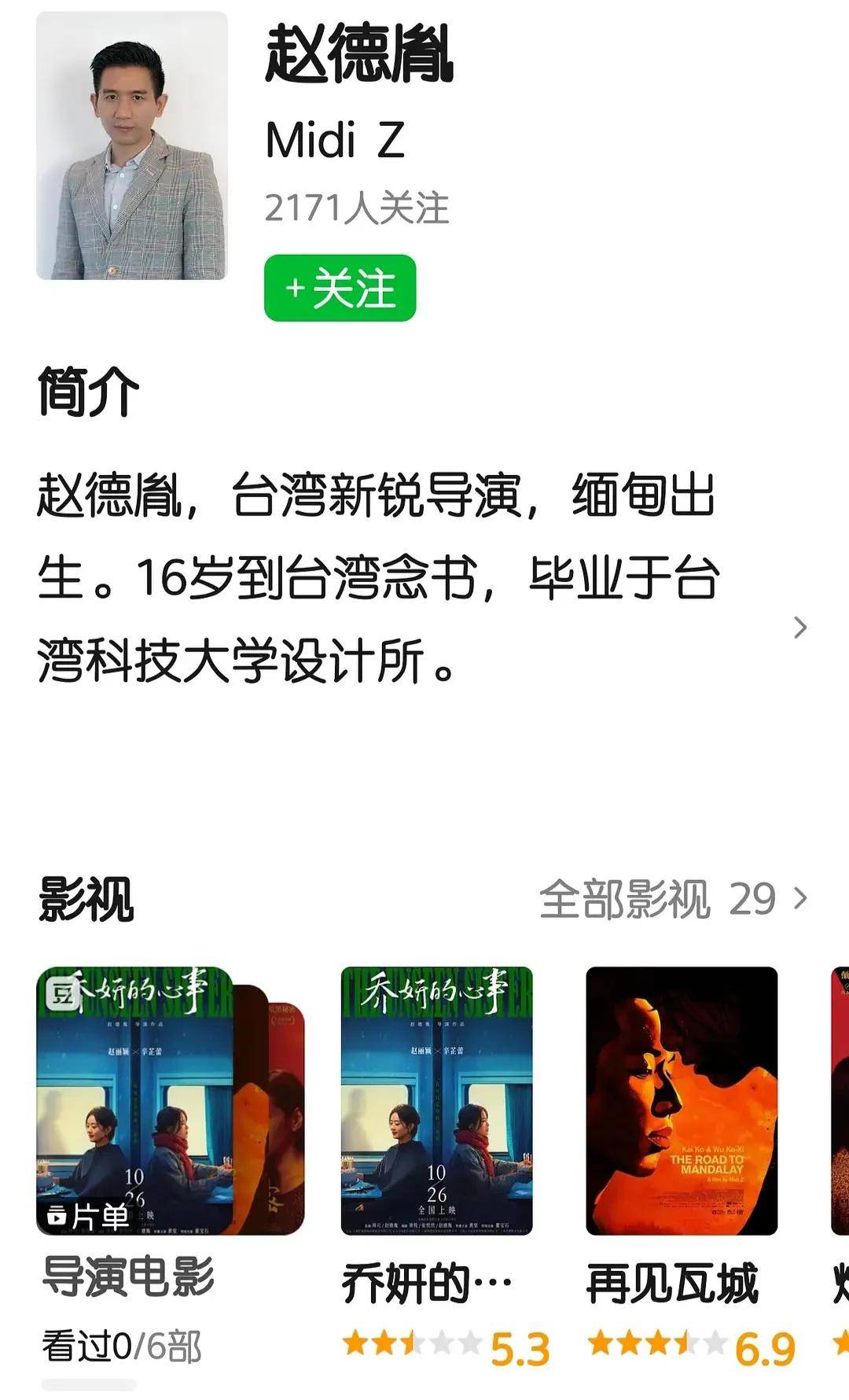The height and width of the screenshot is (1400, 849).
Task: Open the 乔妍的心事 movie rated 5.3
Action: (436, 1101)
